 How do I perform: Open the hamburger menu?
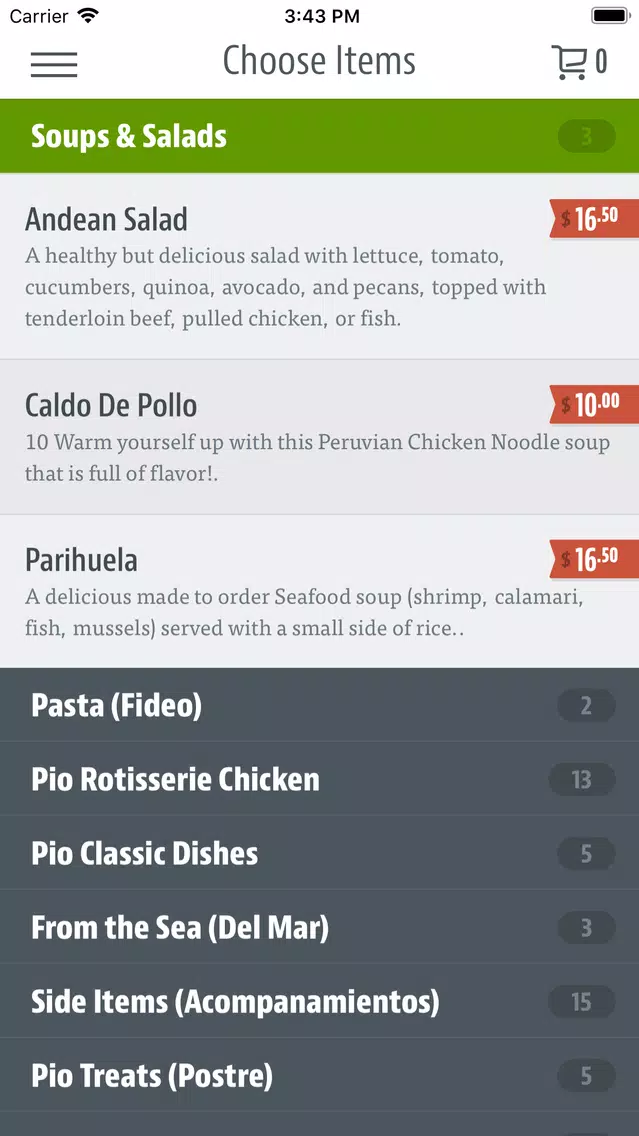[54, 64]
